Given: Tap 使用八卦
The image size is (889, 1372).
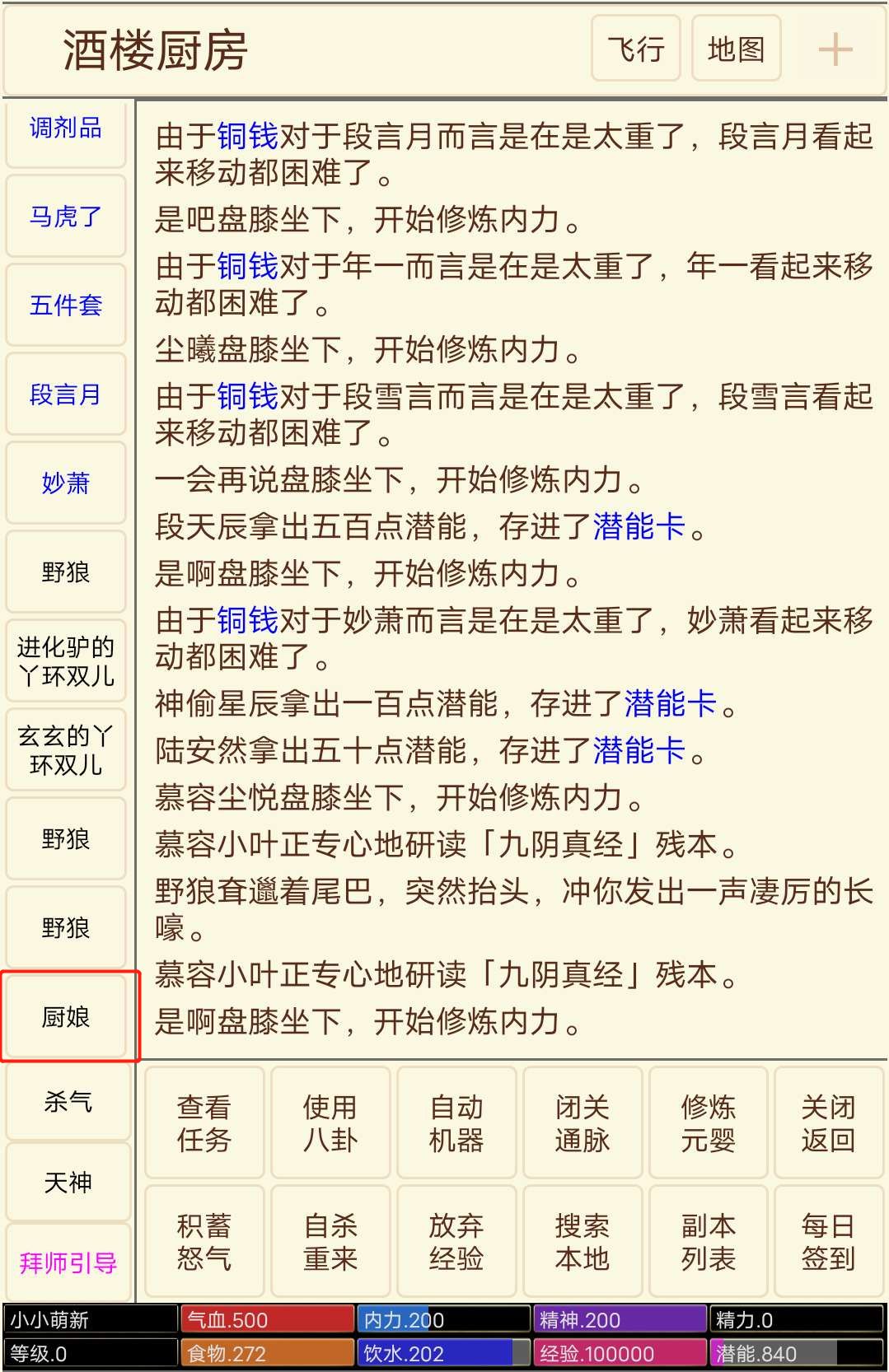Looking at the screenshot, I should 330,1123.
